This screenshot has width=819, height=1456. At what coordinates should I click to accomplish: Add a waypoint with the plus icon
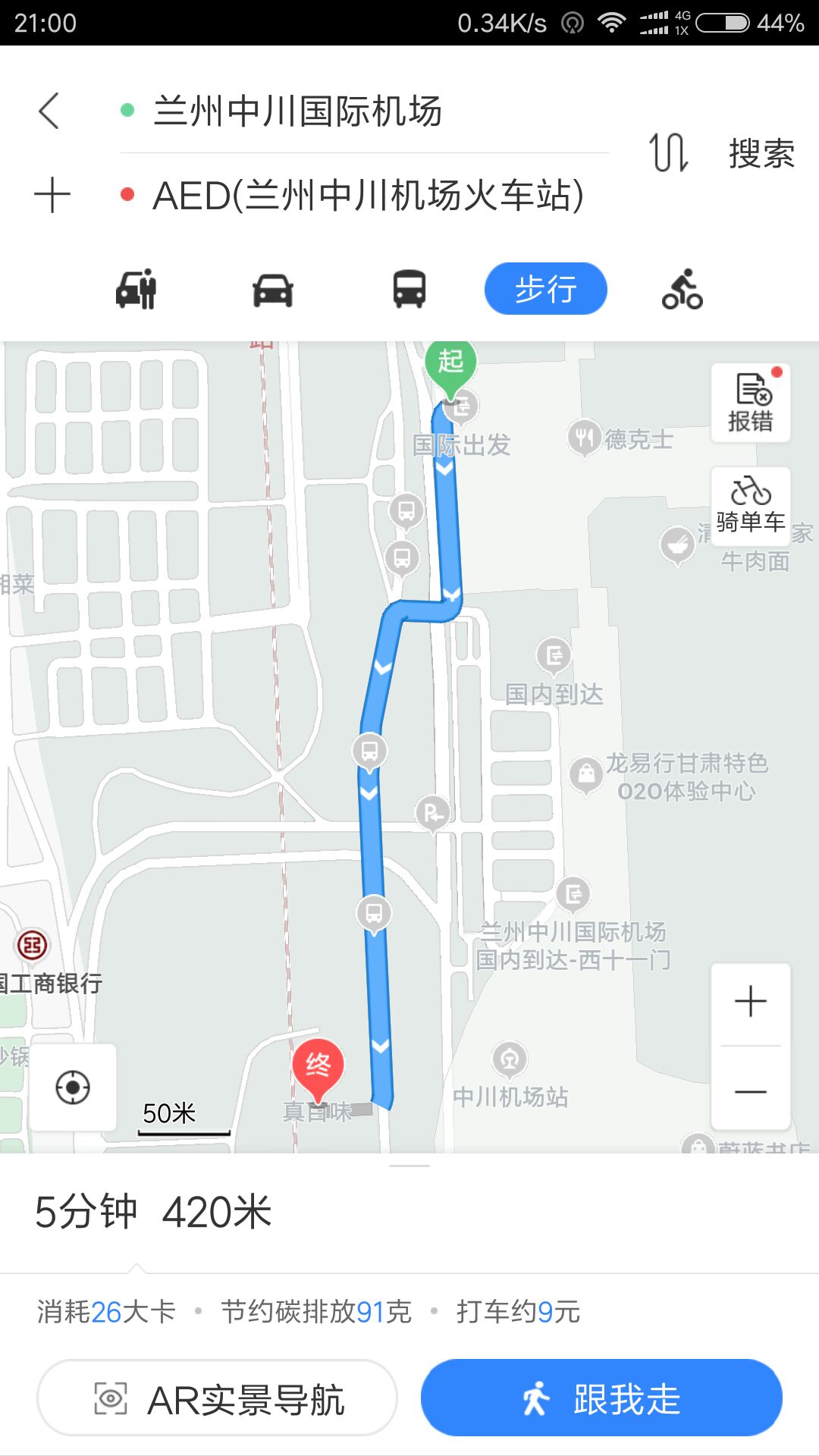click(x=52, y=195)
